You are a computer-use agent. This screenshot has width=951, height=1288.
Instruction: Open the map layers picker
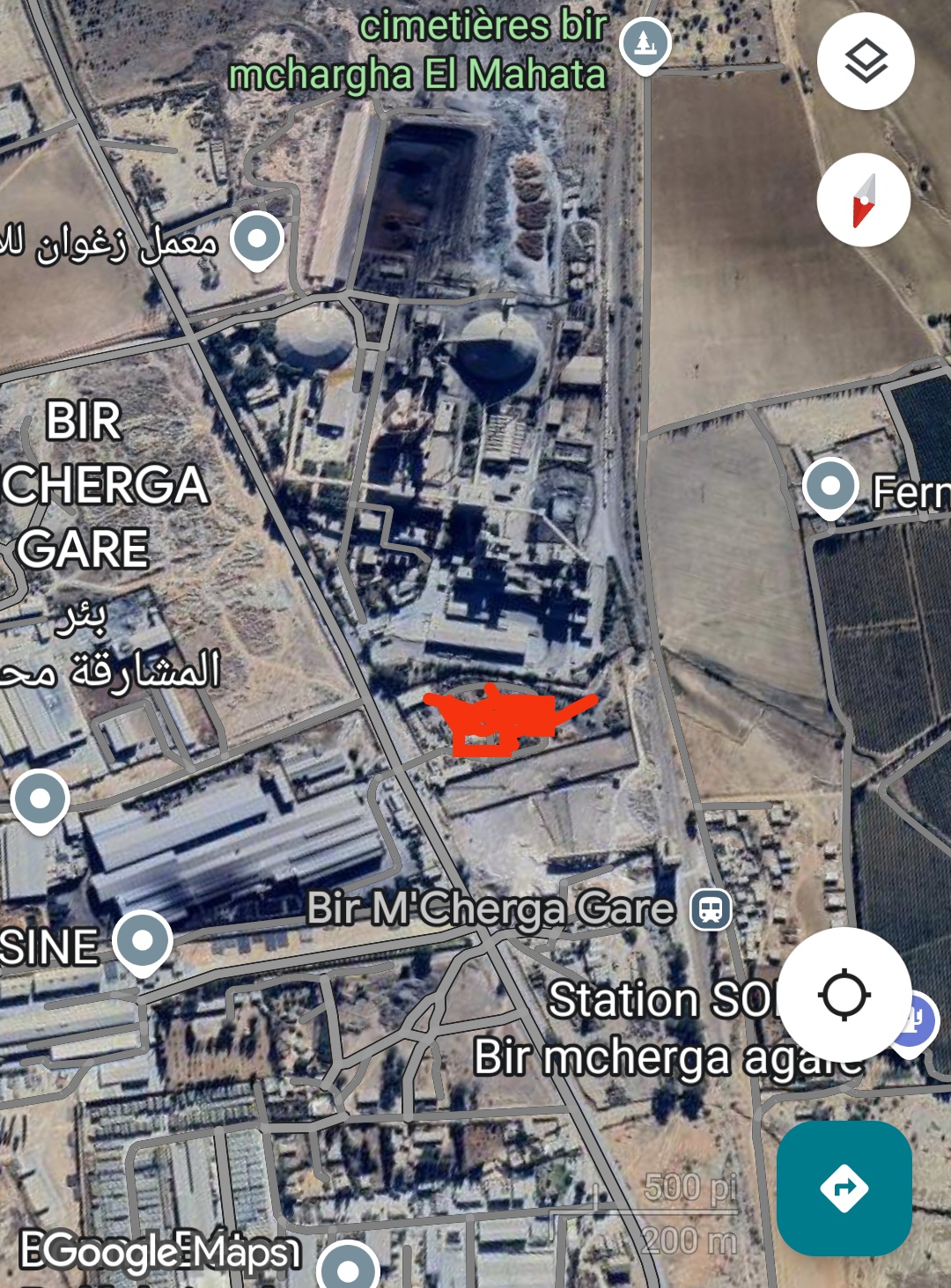click(864, 59)
